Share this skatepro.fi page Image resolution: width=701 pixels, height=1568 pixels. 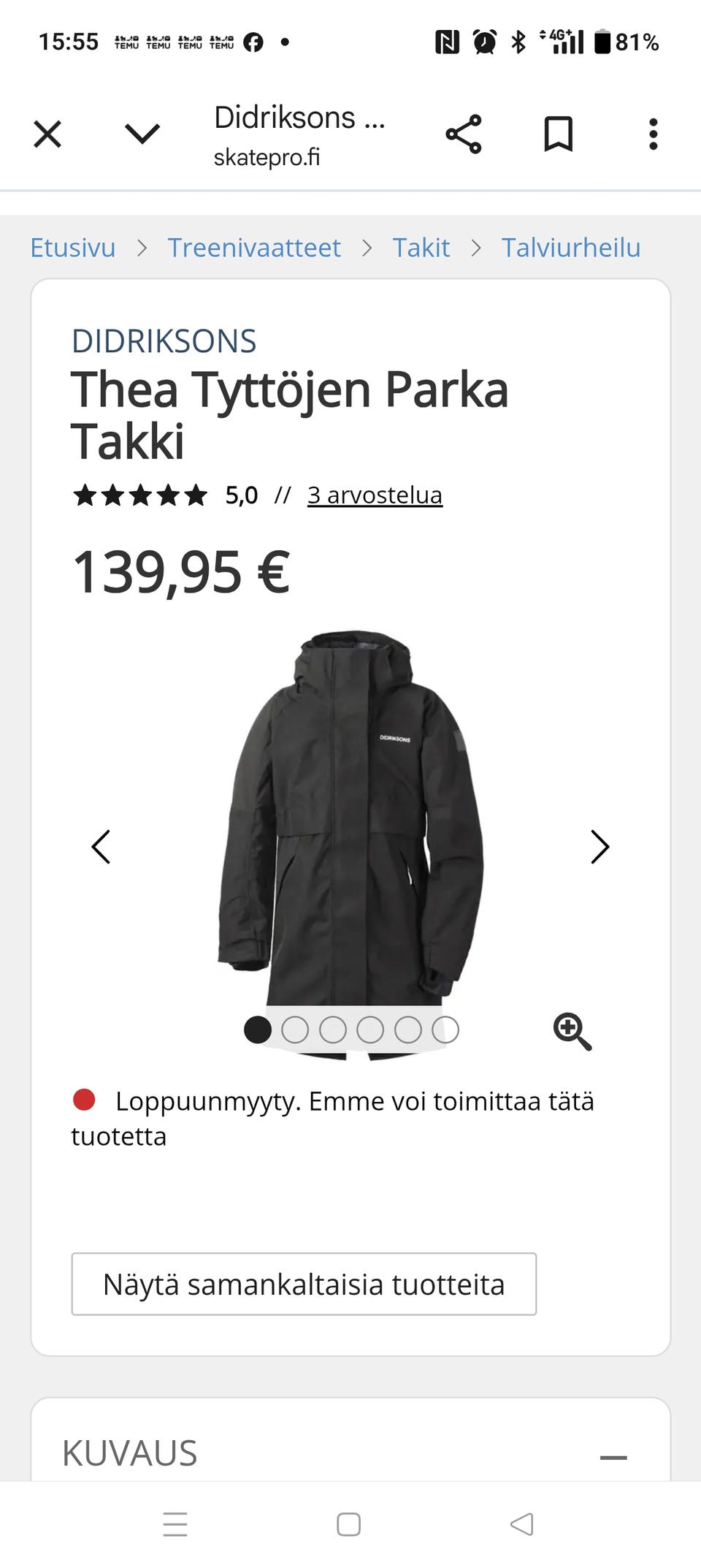(x=464, y=134)
